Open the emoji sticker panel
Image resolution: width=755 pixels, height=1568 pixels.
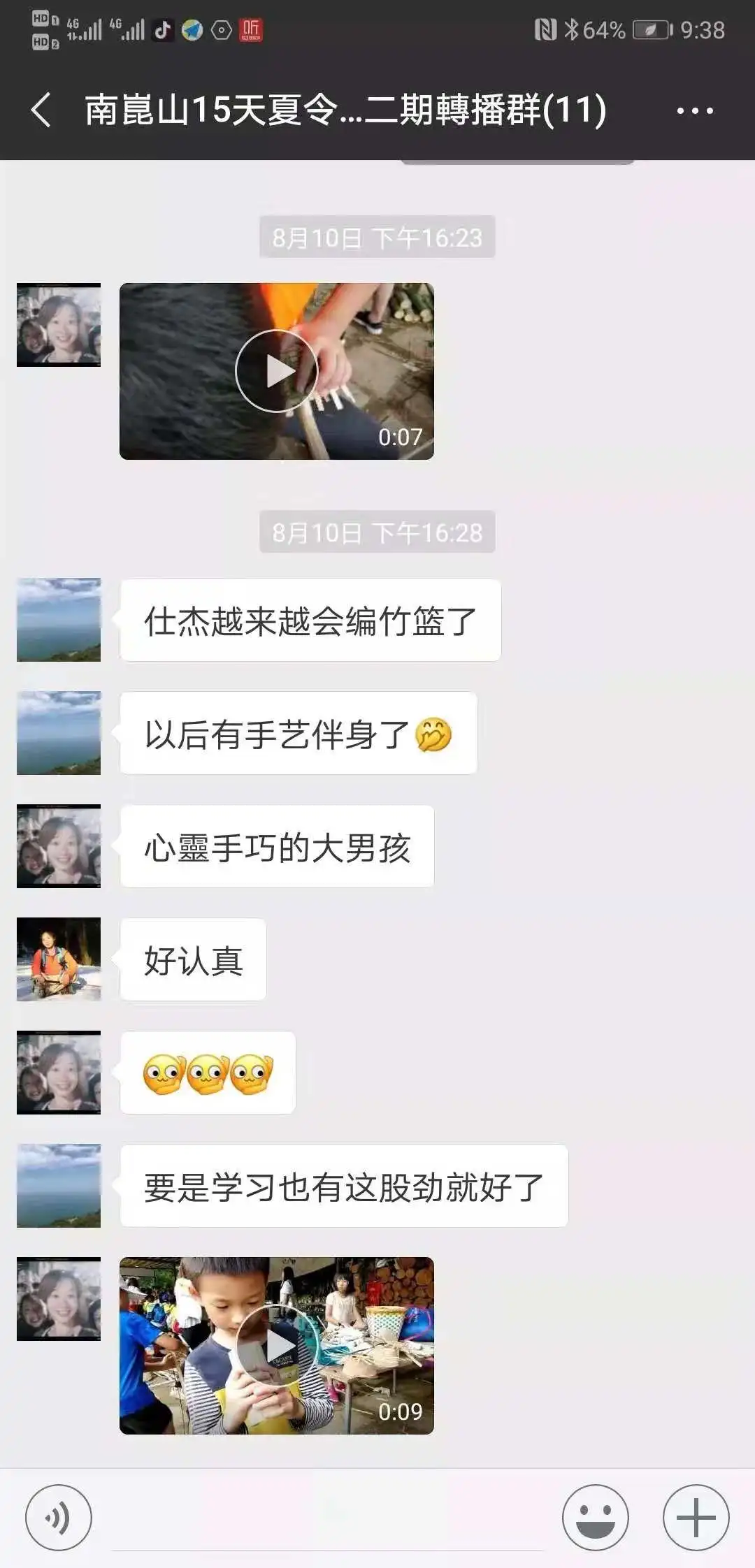pos(596,1518)
